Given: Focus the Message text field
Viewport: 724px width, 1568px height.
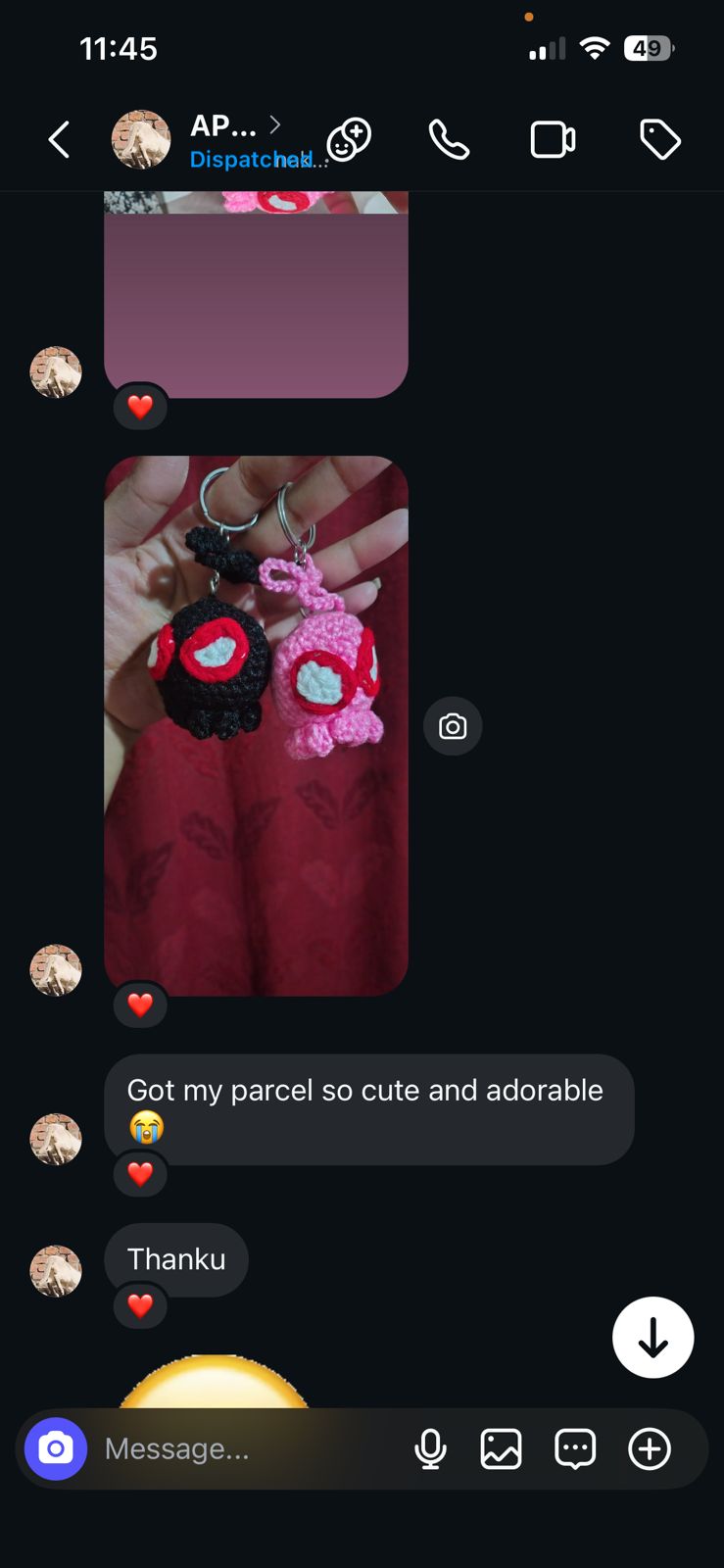Looking at the screenshot, I should coord(245,1448).
